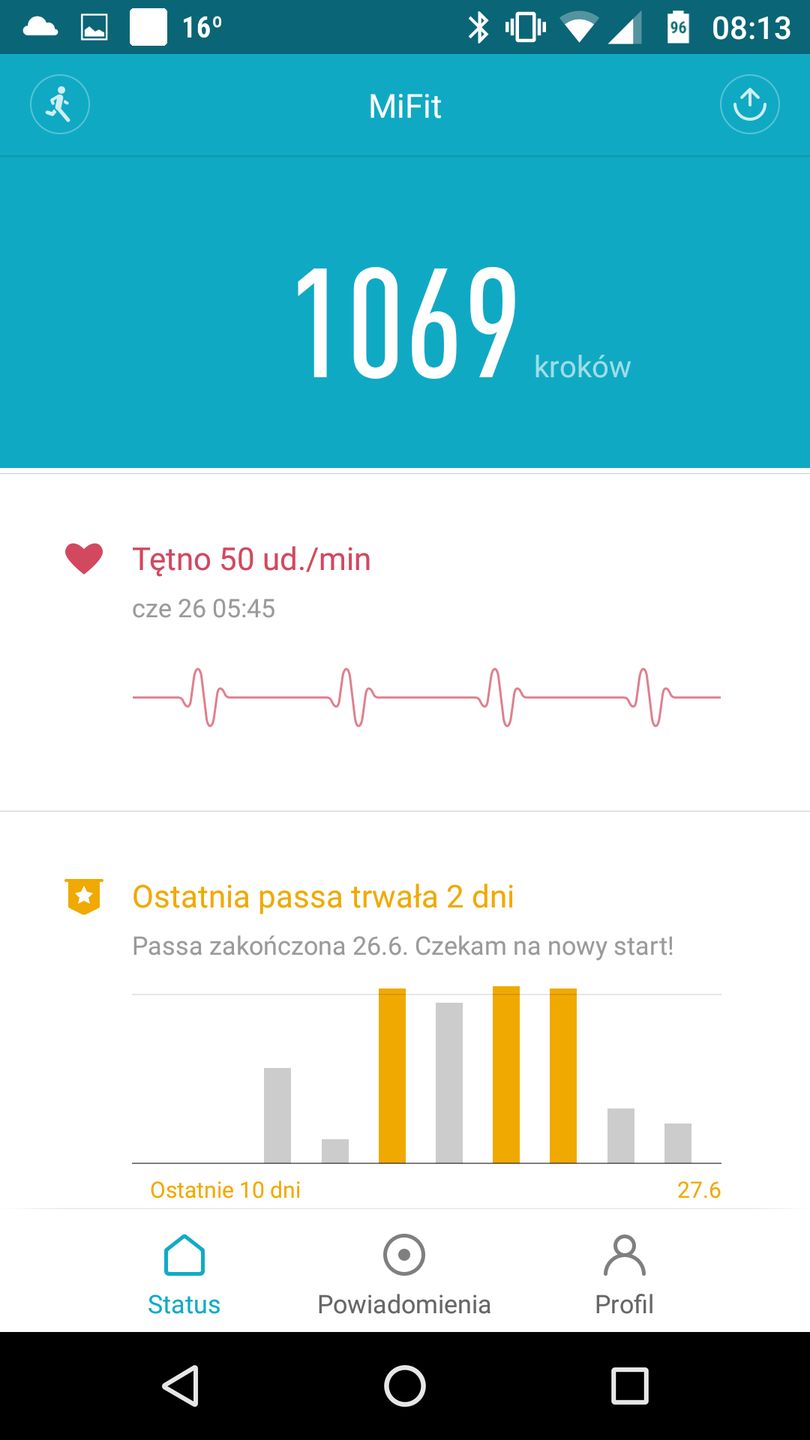Image resolution: width=810 pixels, height=1440 pixels.
Task: Open Powiadomienia via its target icon
Action: coord(403,1254)
